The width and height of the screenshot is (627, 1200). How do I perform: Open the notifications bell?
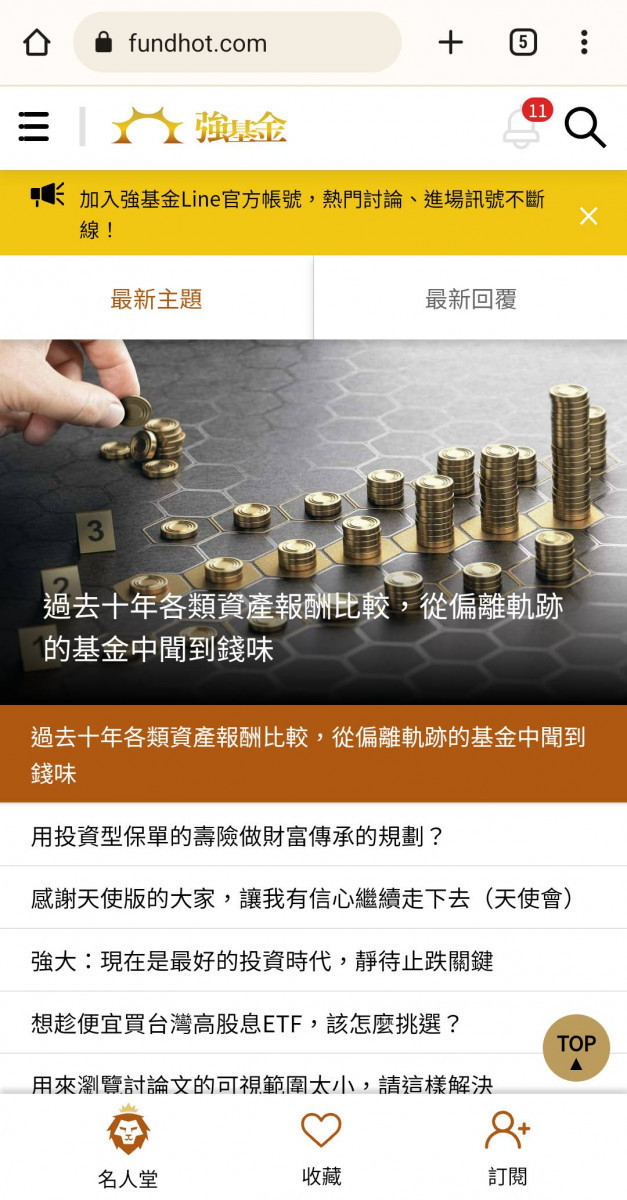coord(523,126)
